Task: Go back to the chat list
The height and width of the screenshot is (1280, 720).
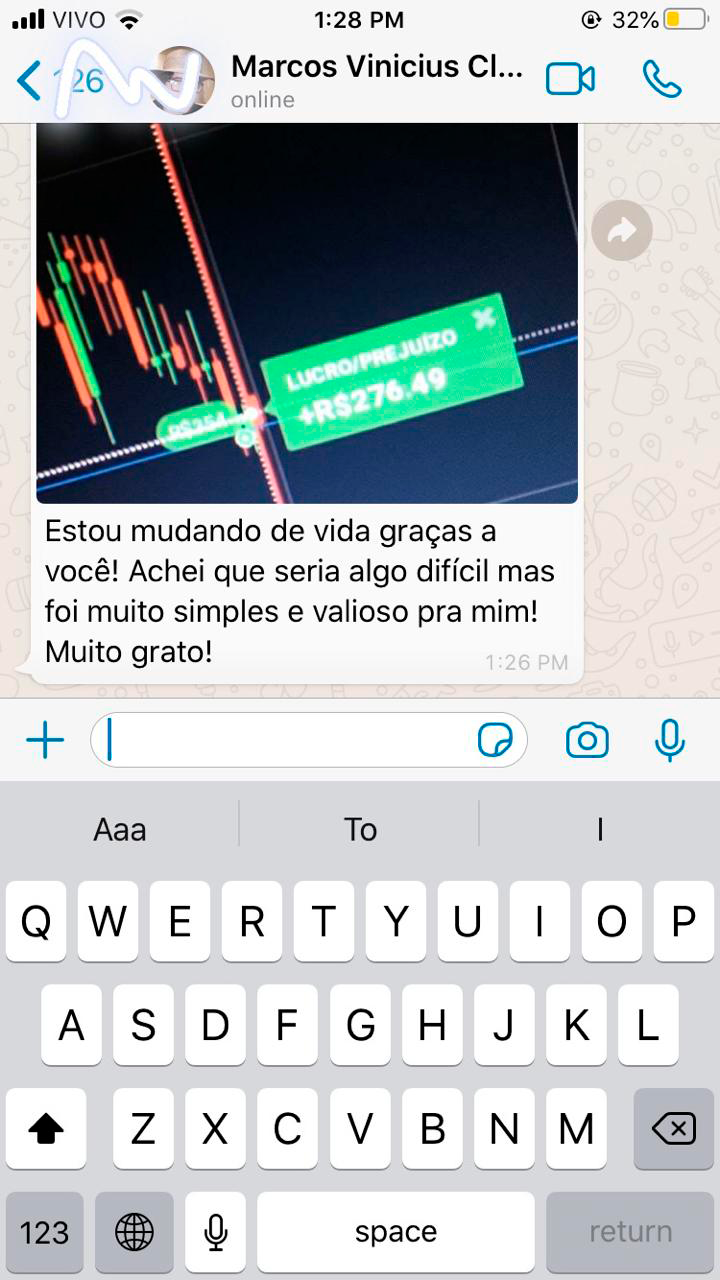Action: point(30,81)
